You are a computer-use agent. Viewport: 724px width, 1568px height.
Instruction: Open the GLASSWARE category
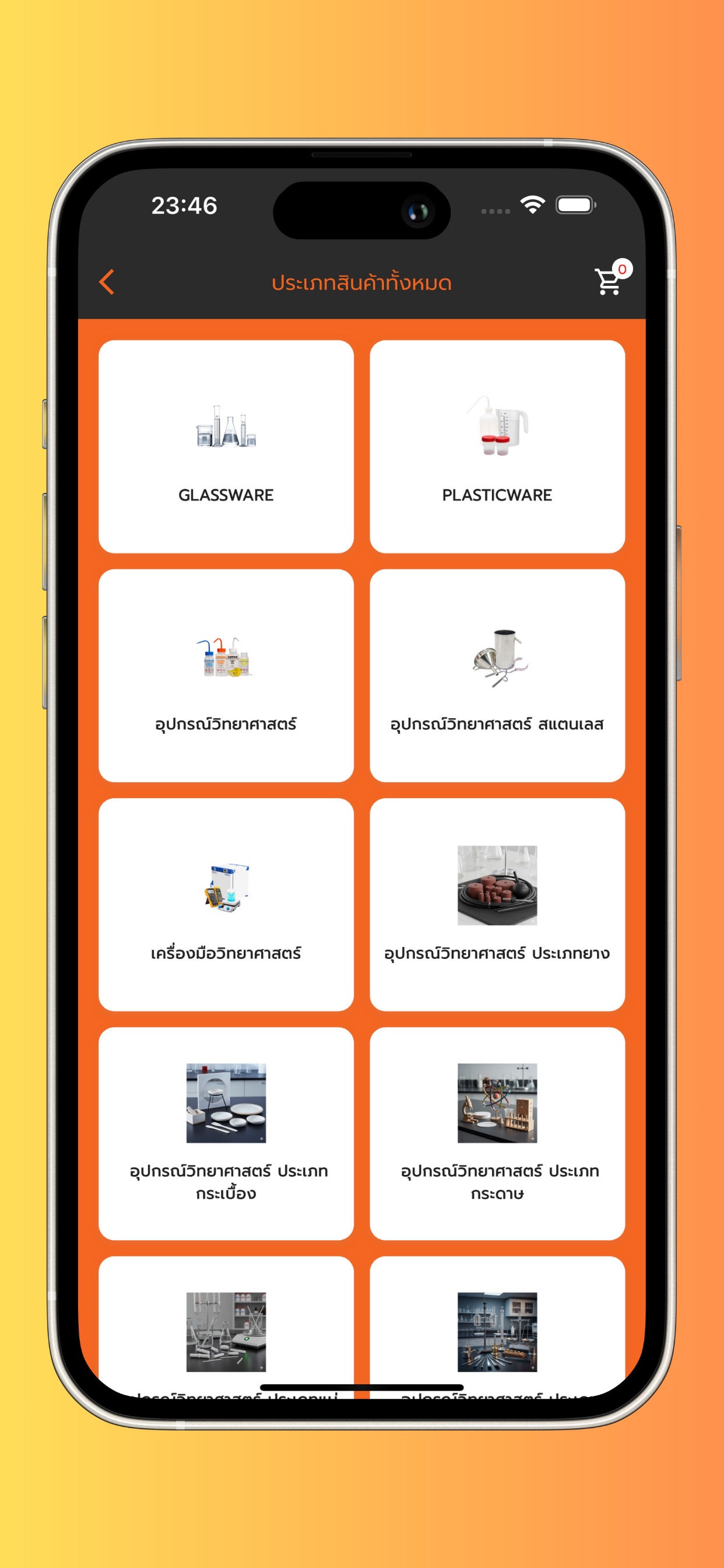pyautogui.click(x=226, y=447)
